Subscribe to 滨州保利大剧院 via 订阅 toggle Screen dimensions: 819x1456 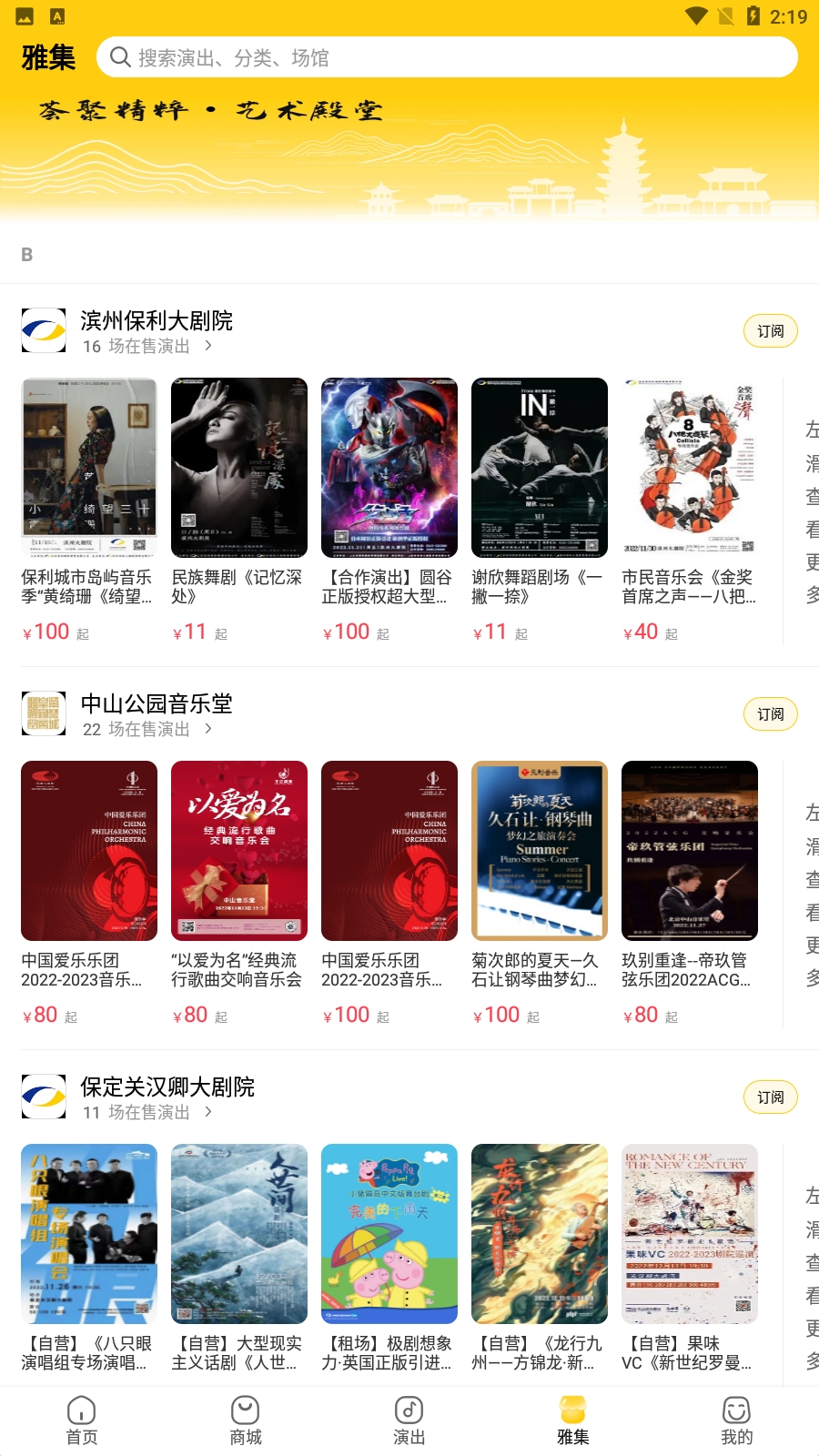coord(770,330)
